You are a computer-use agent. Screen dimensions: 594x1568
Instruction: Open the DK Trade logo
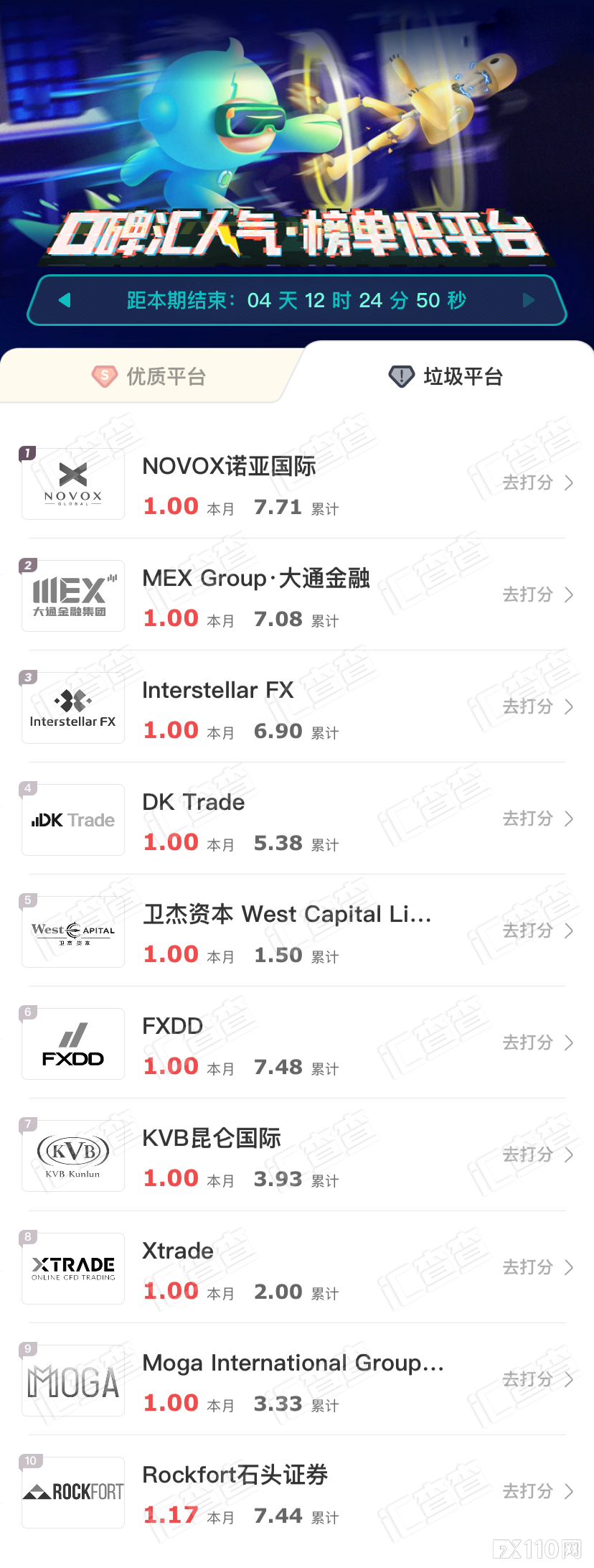(72, 819)
